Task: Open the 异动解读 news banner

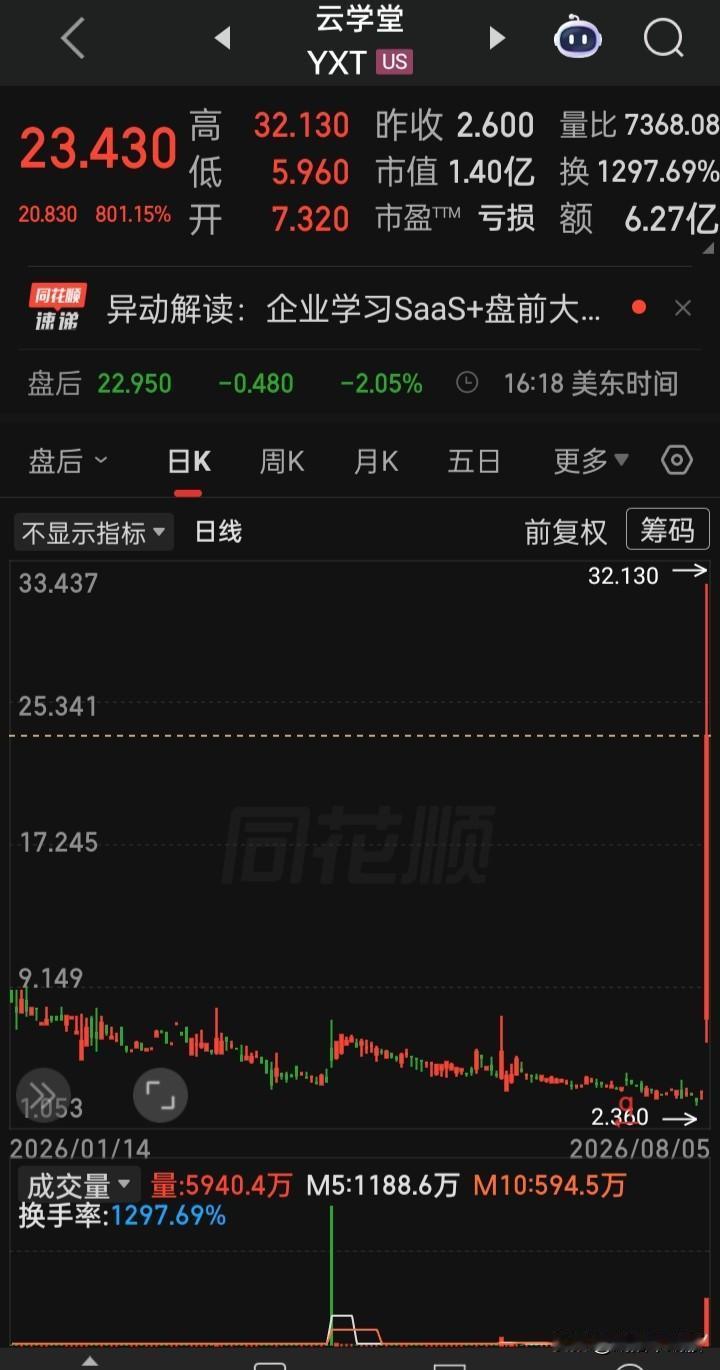Action: tap(353, 310)
